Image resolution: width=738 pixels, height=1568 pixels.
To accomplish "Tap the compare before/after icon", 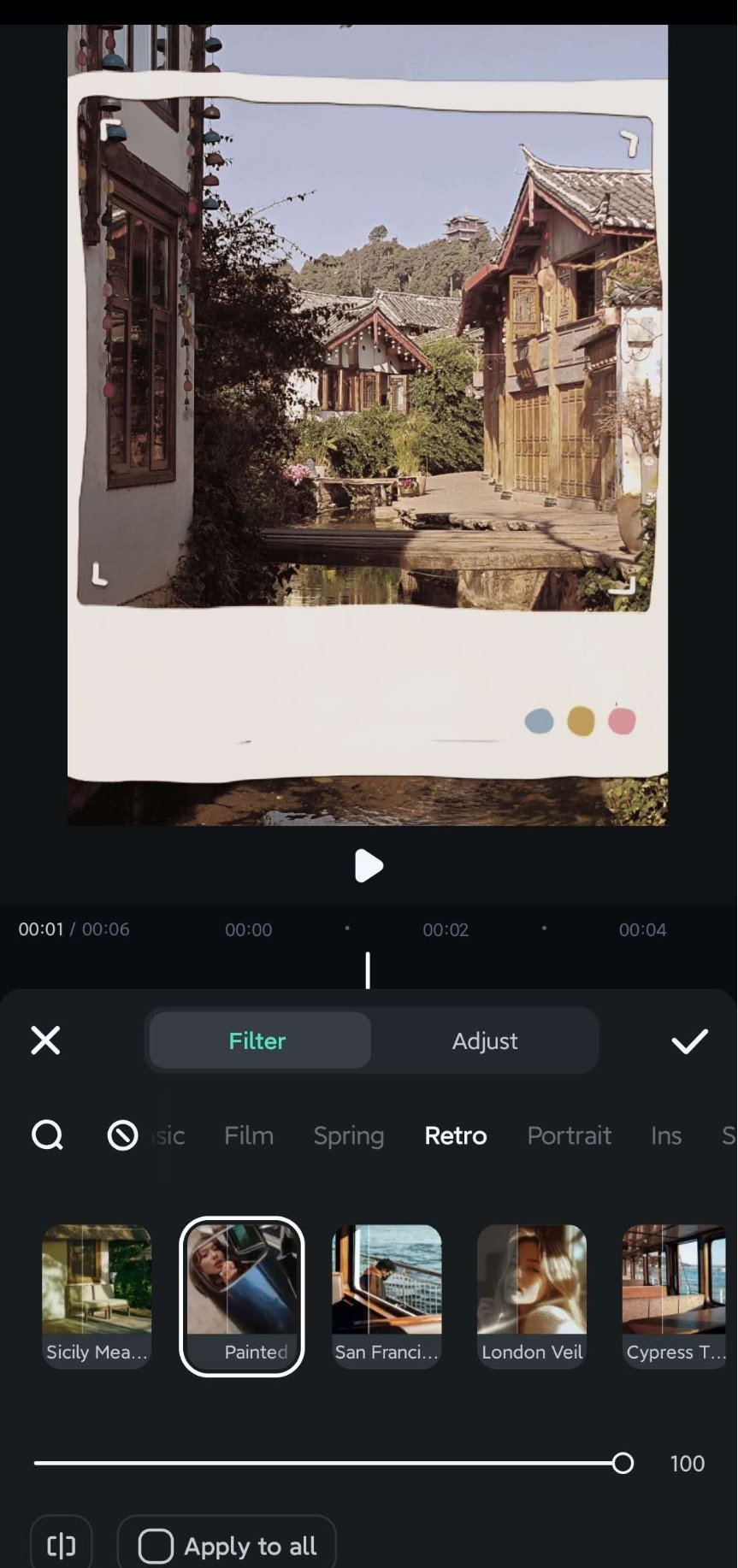I will (x=62, y=1546).
